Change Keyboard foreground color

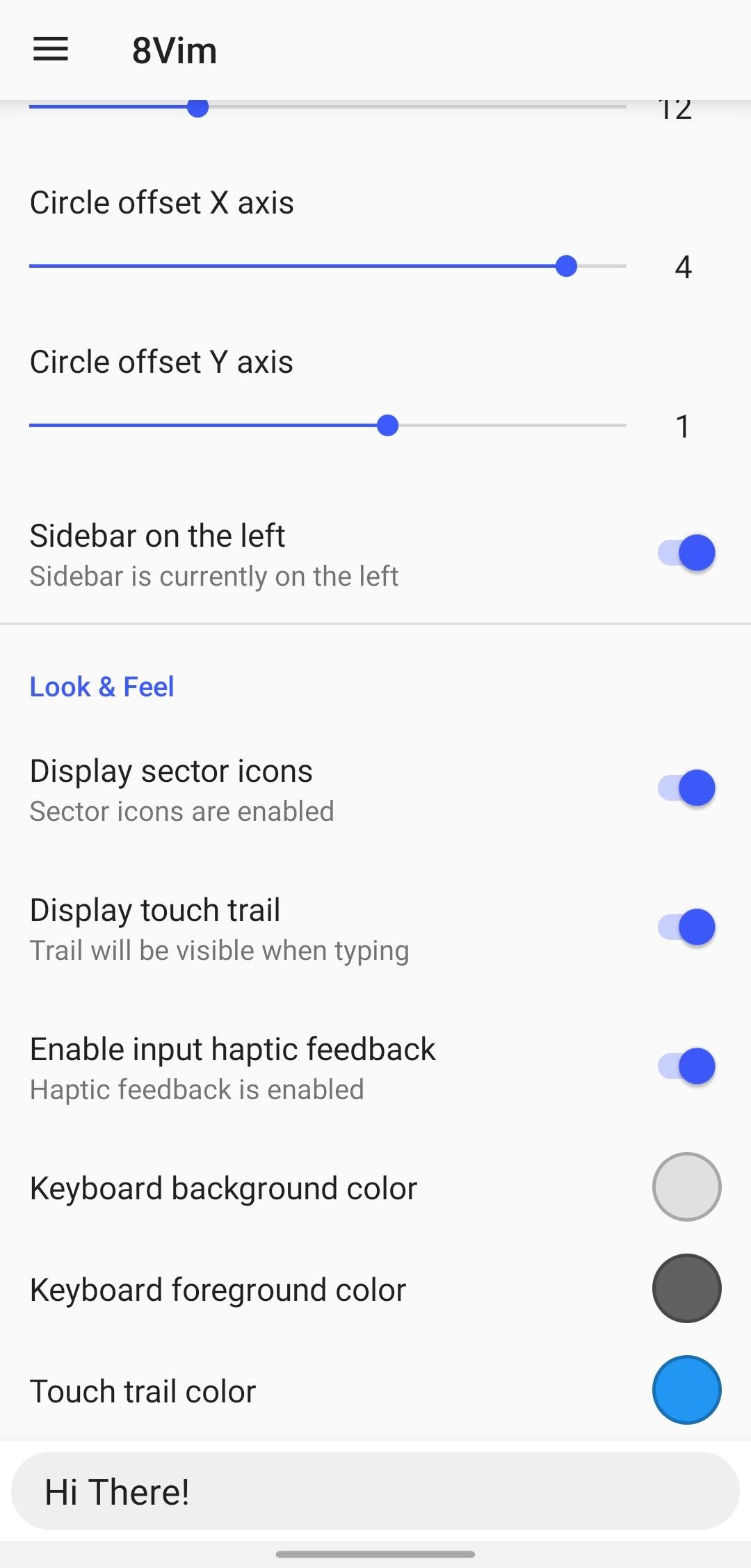point(686,1288)
